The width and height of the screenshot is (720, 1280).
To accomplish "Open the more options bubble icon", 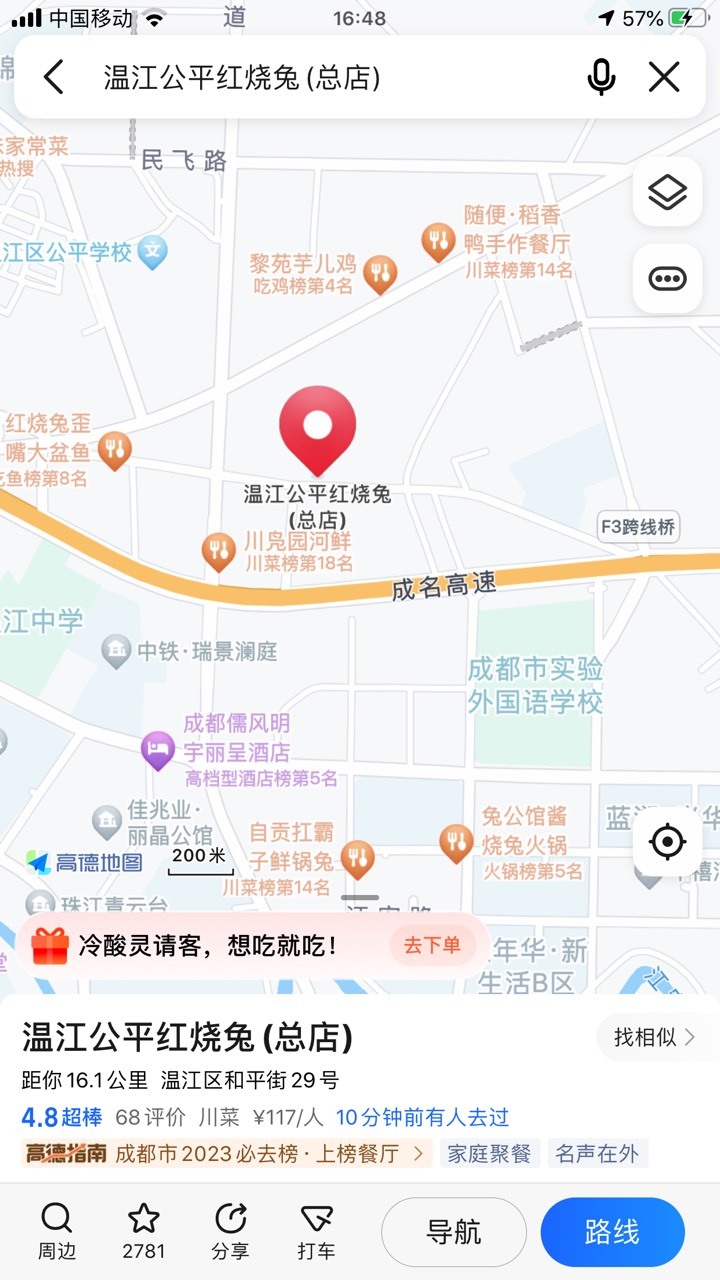I will point(667,278).
